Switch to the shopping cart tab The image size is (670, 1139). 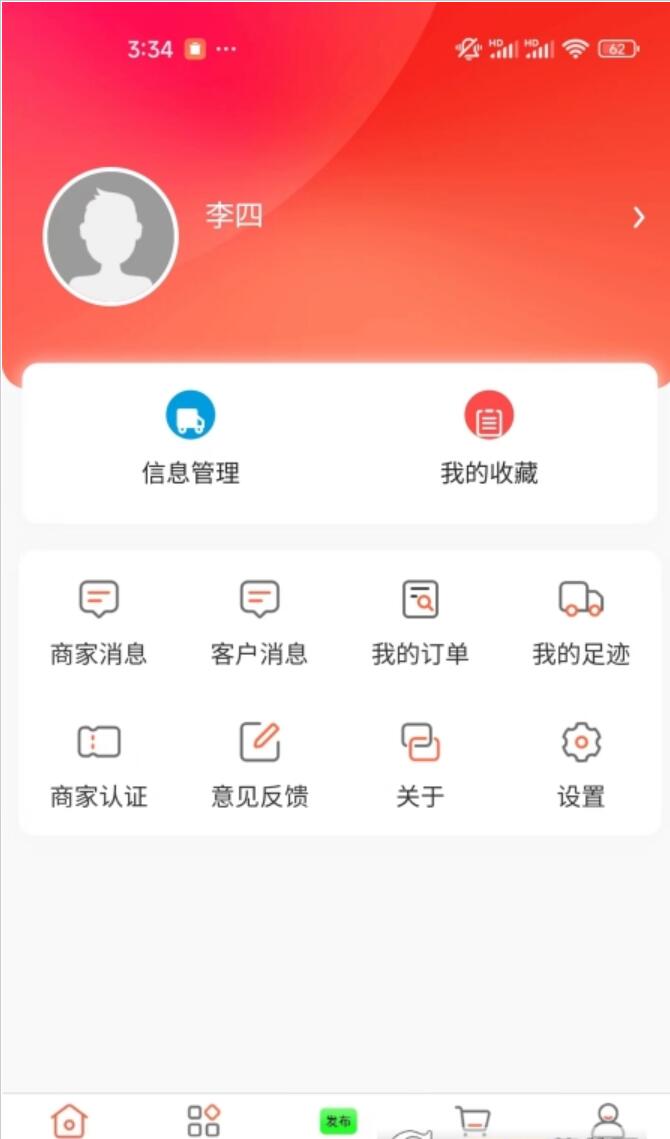(x=473, y=1121)
